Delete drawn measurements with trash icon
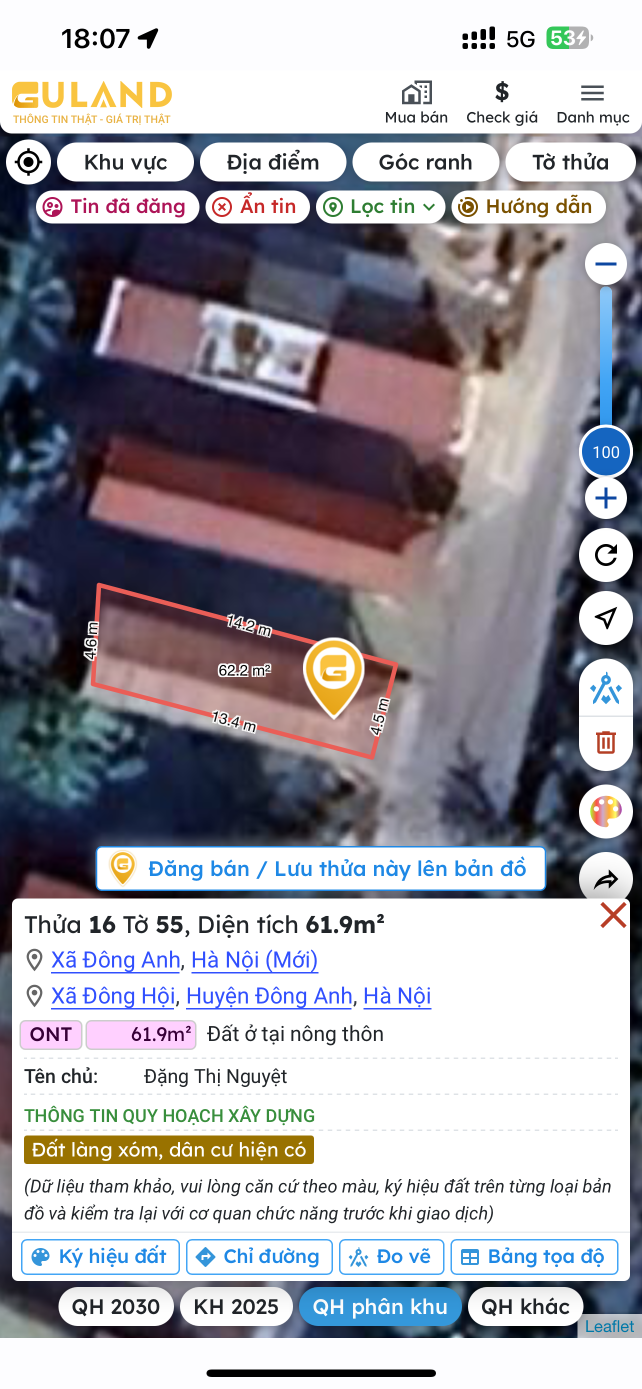The width and height of the screenshot is (642, 1389). coord(605,742)
